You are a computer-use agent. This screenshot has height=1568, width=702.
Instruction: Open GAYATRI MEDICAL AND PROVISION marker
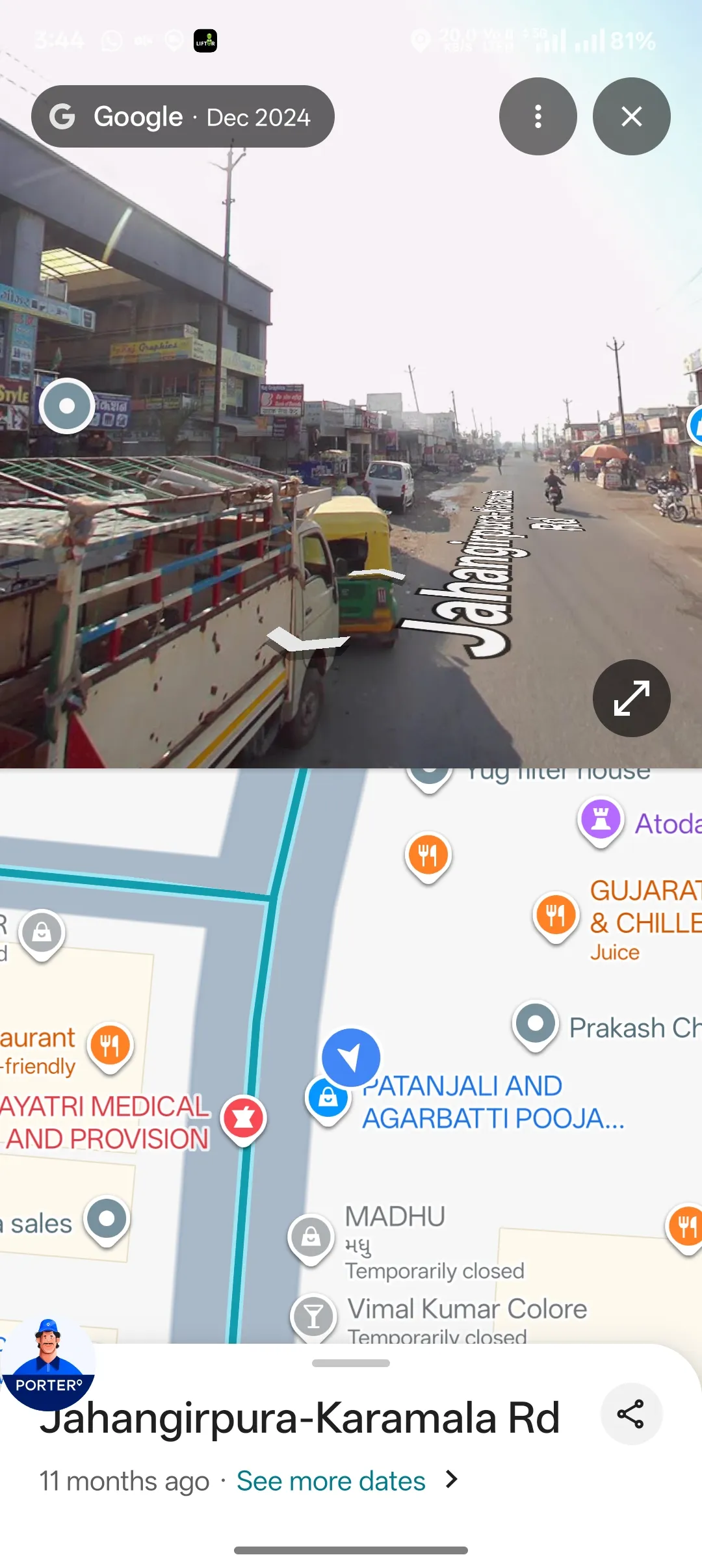pos(244,1118)
